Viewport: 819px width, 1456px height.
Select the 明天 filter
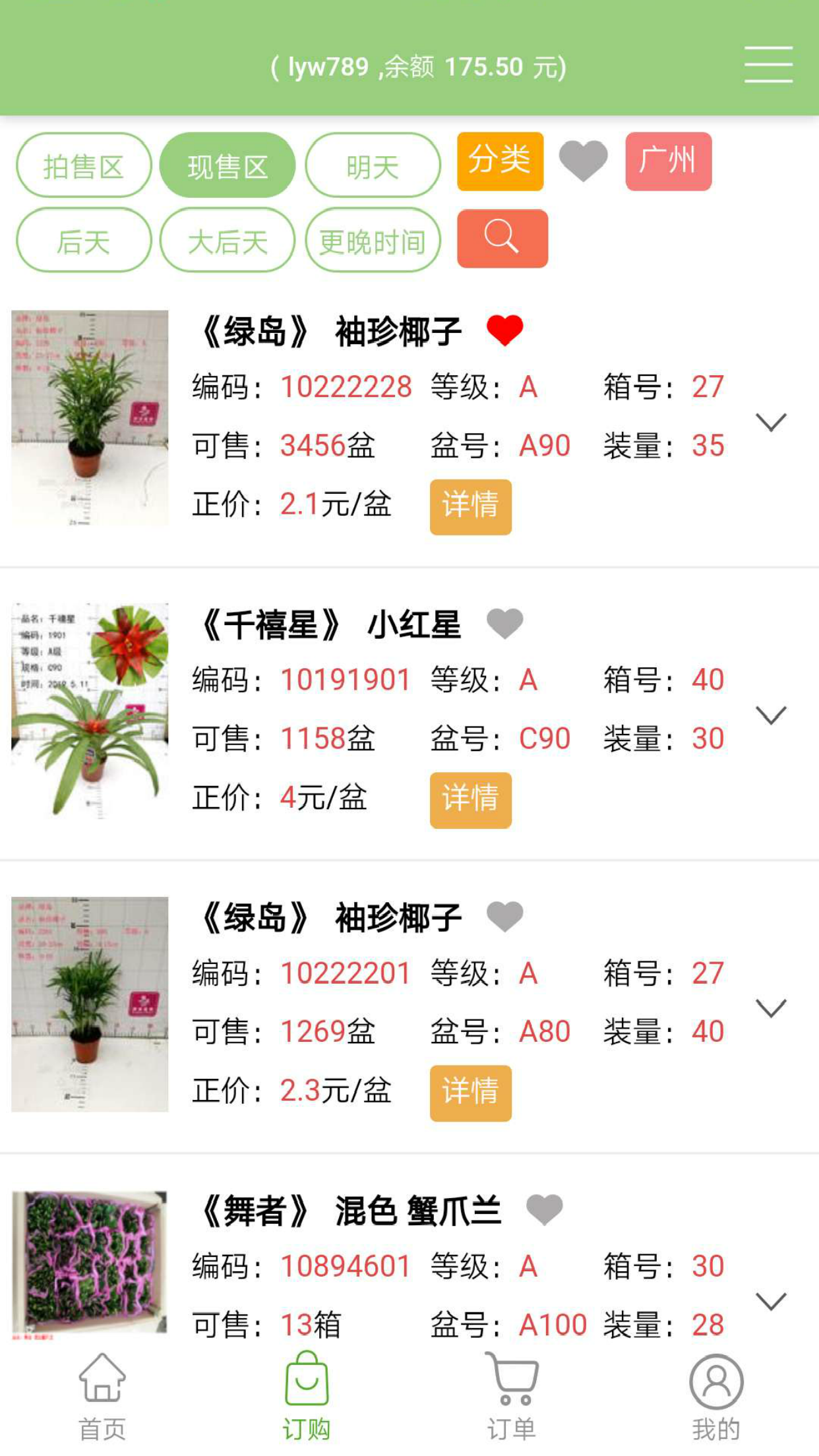[x=373, y=166]
